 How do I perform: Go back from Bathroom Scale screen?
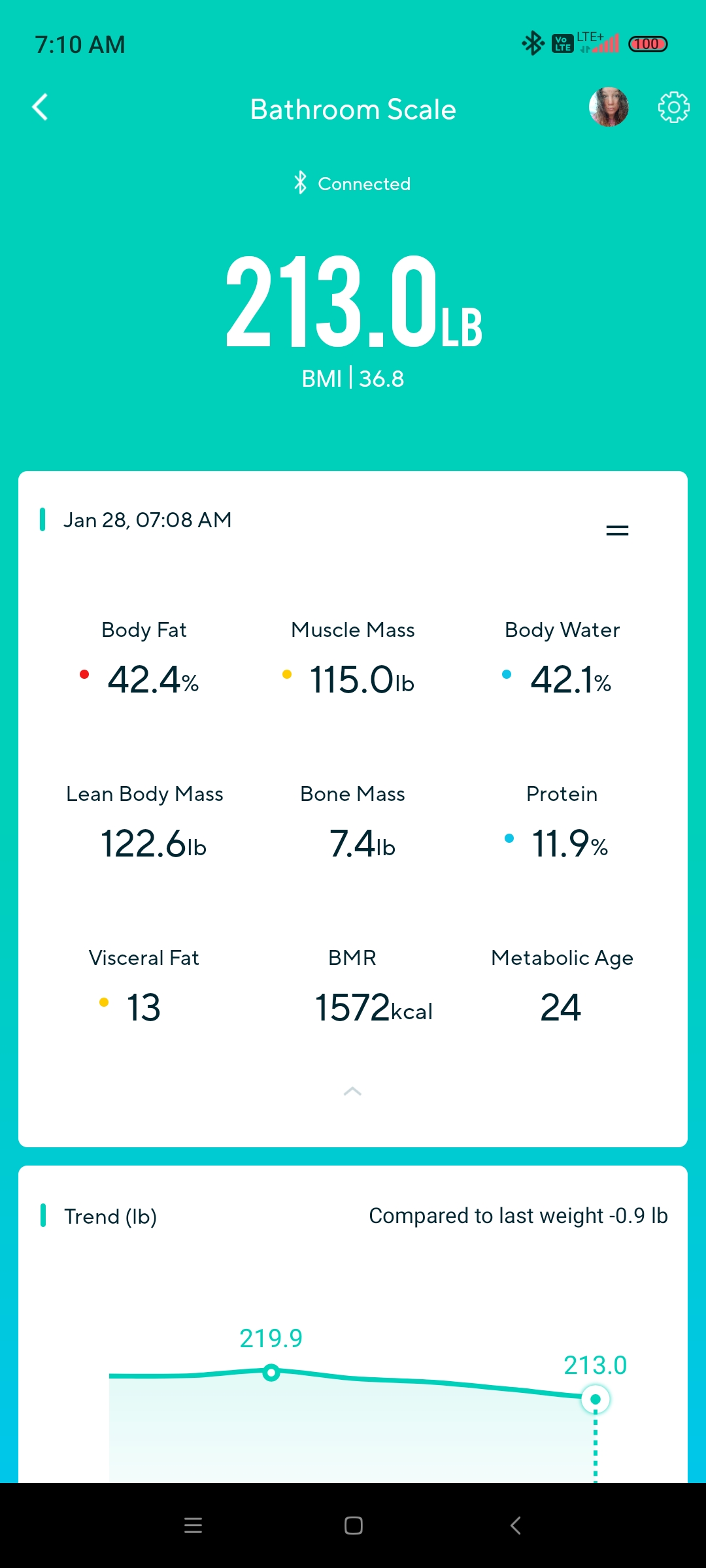click(x=41, y=108)
